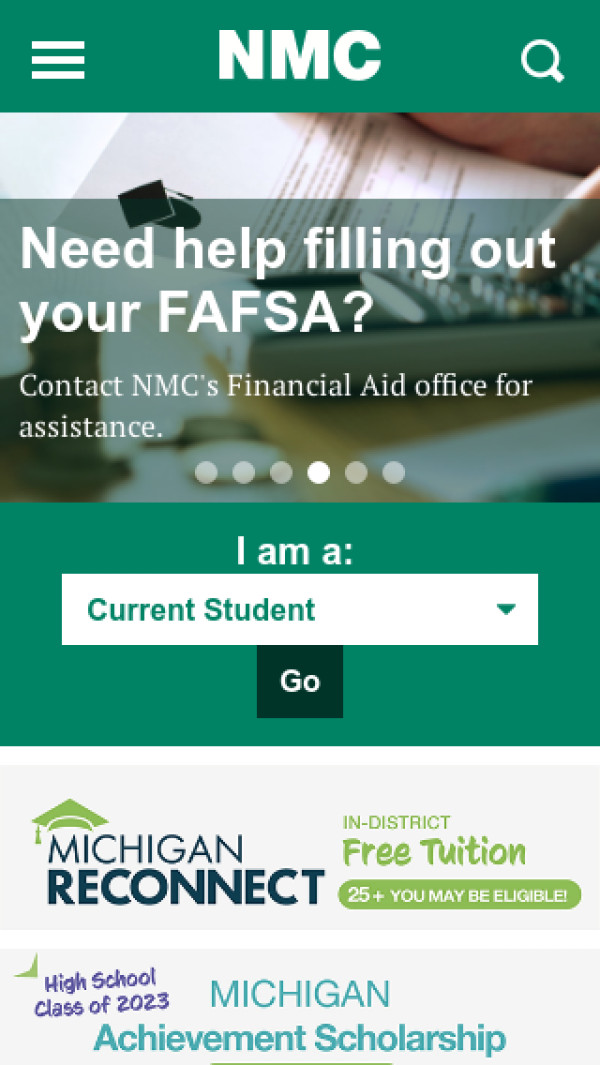Go to NMC home via logo
The image size is (600, 1065).
300,56
